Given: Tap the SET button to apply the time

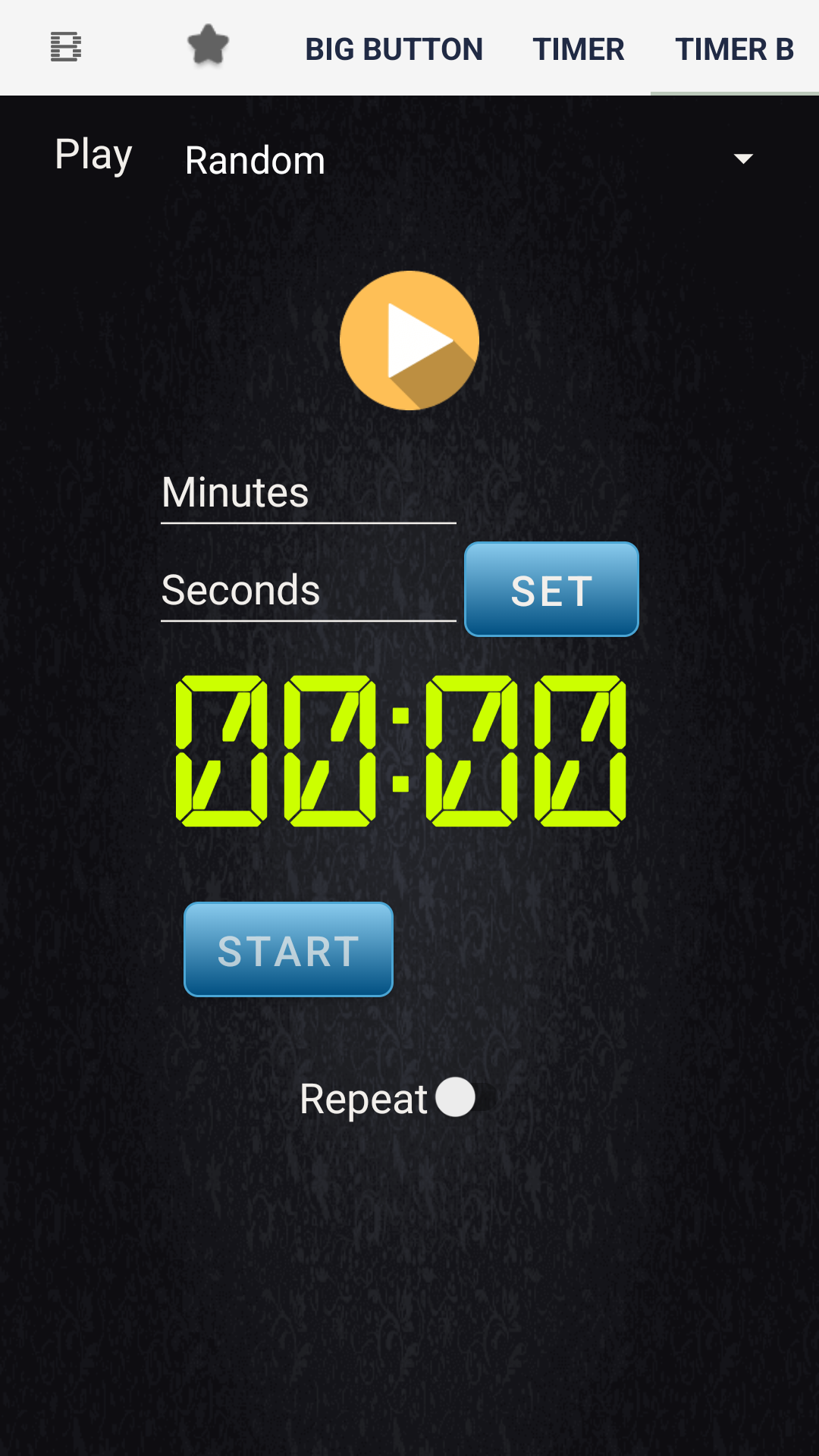Looking at the screenshot, I should [551, 589].
